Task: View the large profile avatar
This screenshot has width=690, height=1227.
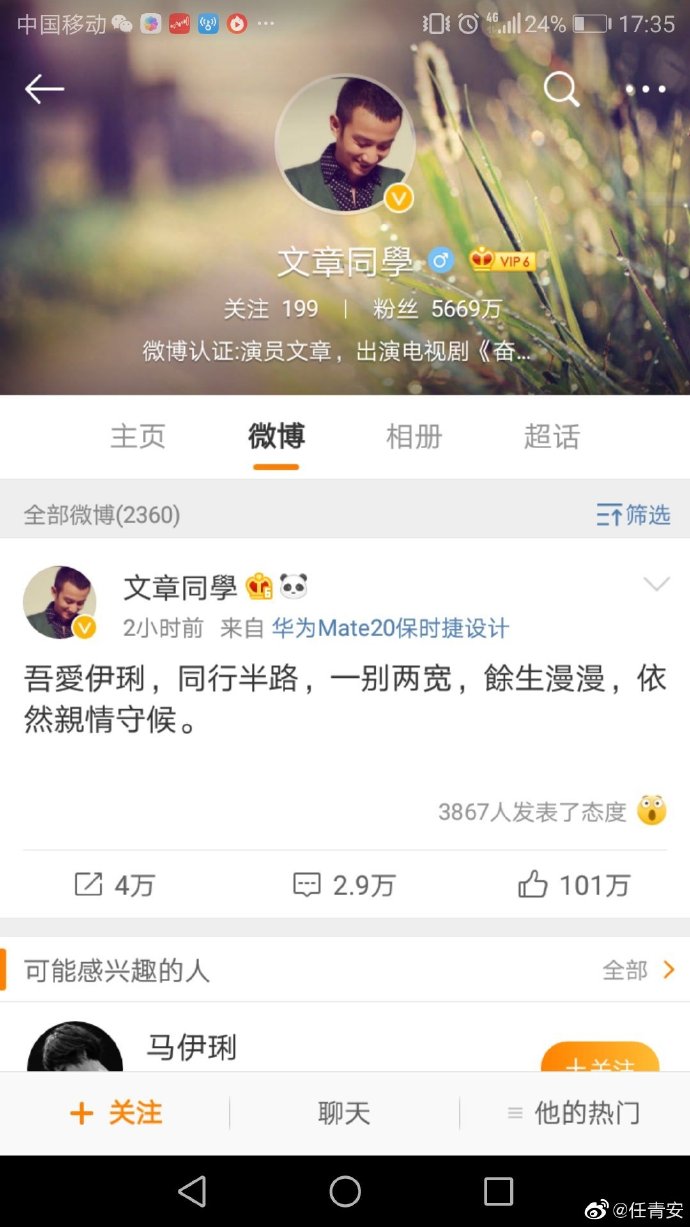Action: click(x=345, y=144)
